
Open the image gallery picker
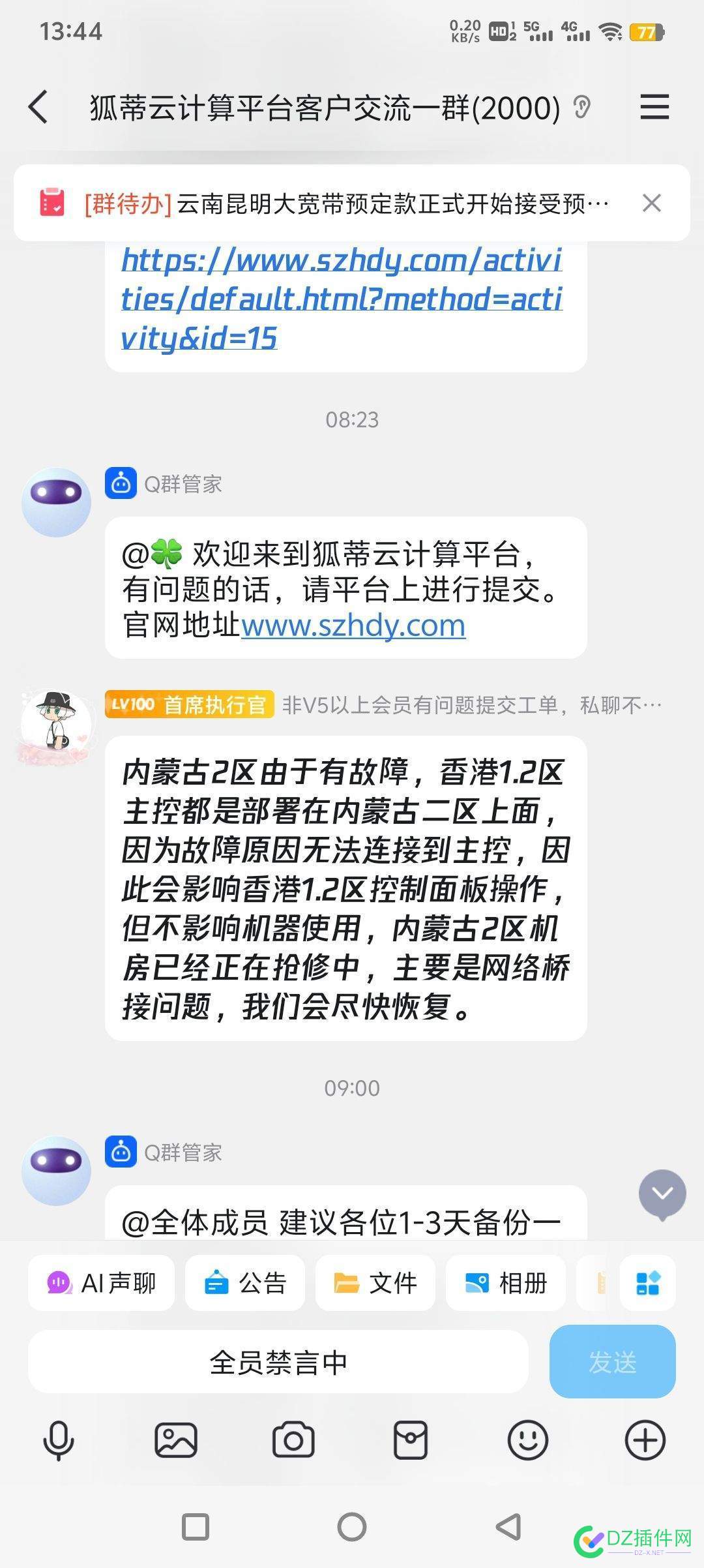(176, 1440)
